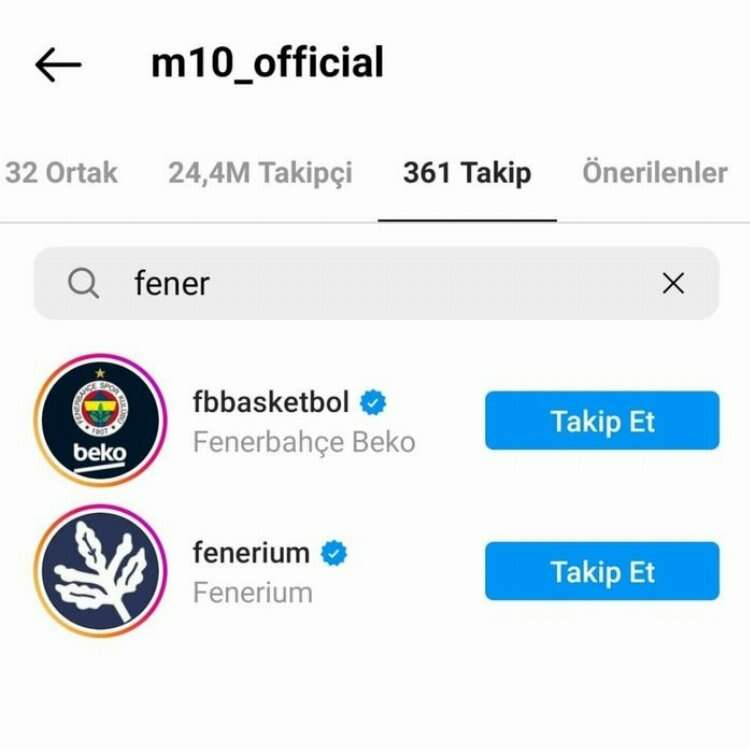The width and height of the screenshot is (750, 750).
Task: Open the 24,4M Takipçi tab
Action: 260,173
